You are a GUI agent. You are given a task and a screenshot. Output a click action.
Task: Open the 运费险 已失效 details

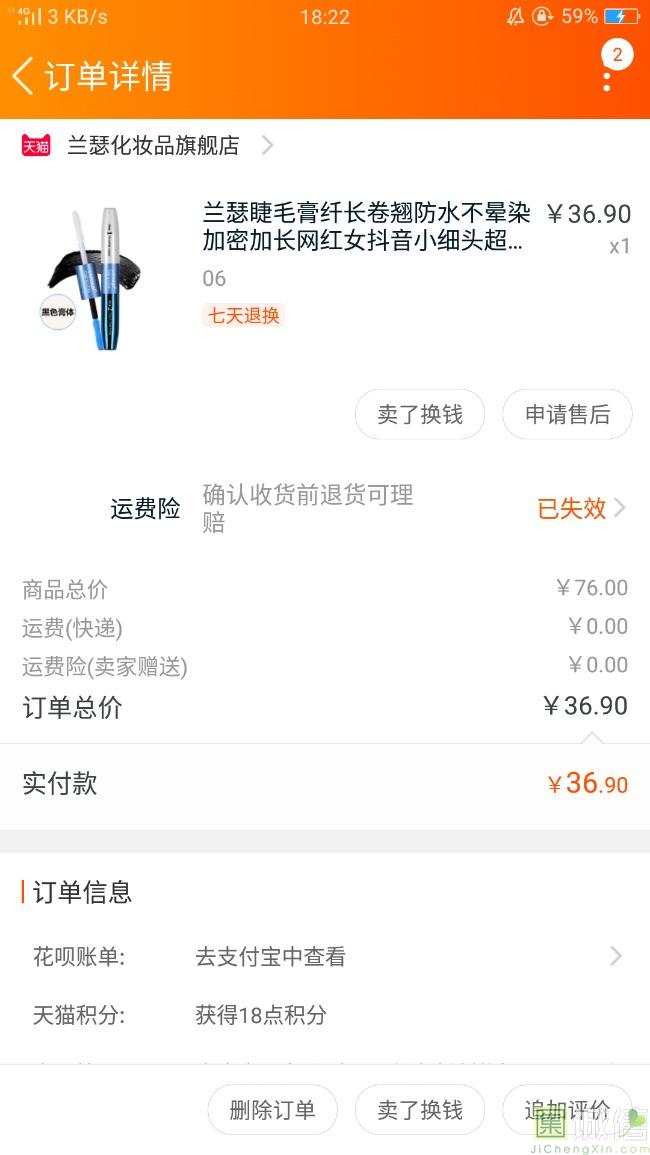tap(582, 508)
